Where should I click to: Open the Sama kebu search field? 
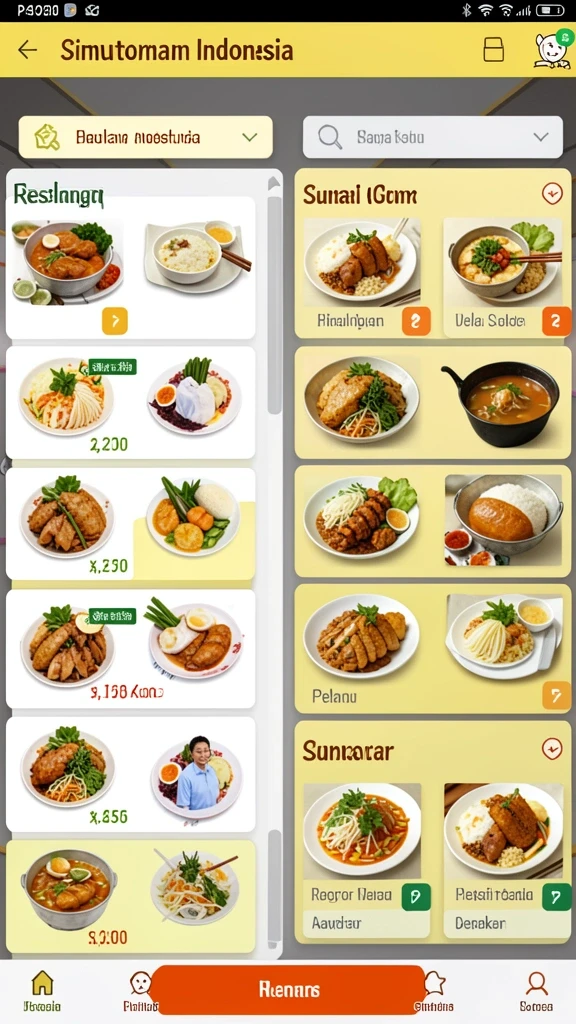tap(432, 137)
